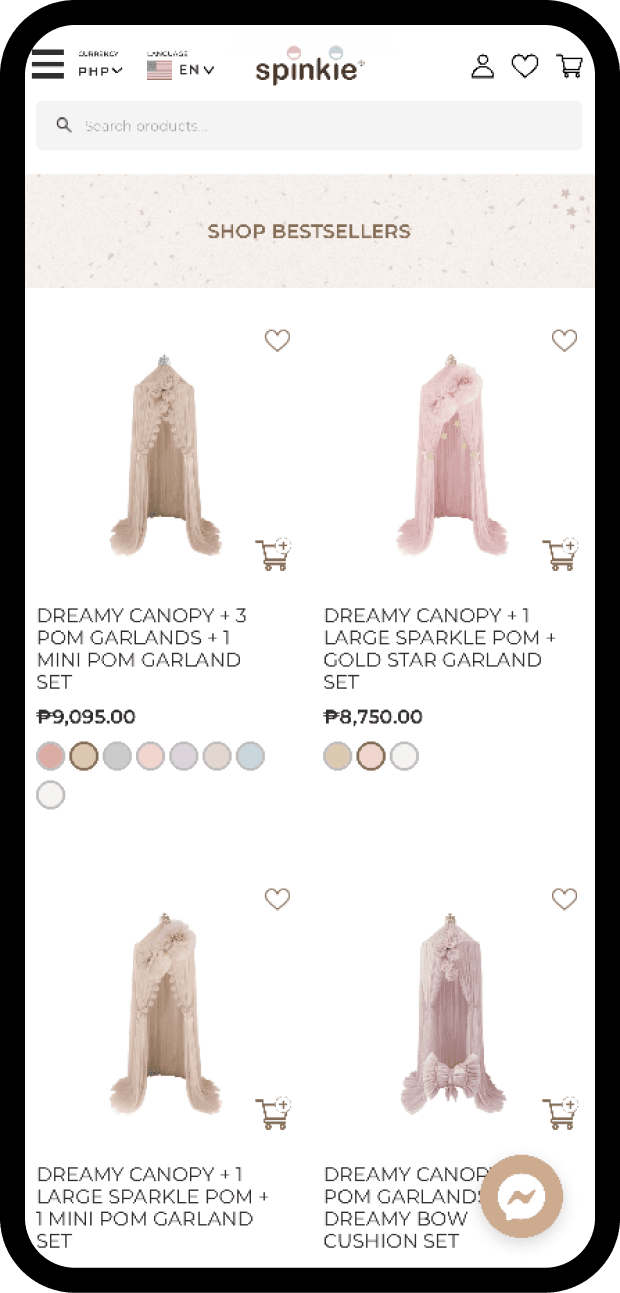The image size is (620, 1293).
Task: Open the hamburger menu
Action: click(x=48, y=64)
